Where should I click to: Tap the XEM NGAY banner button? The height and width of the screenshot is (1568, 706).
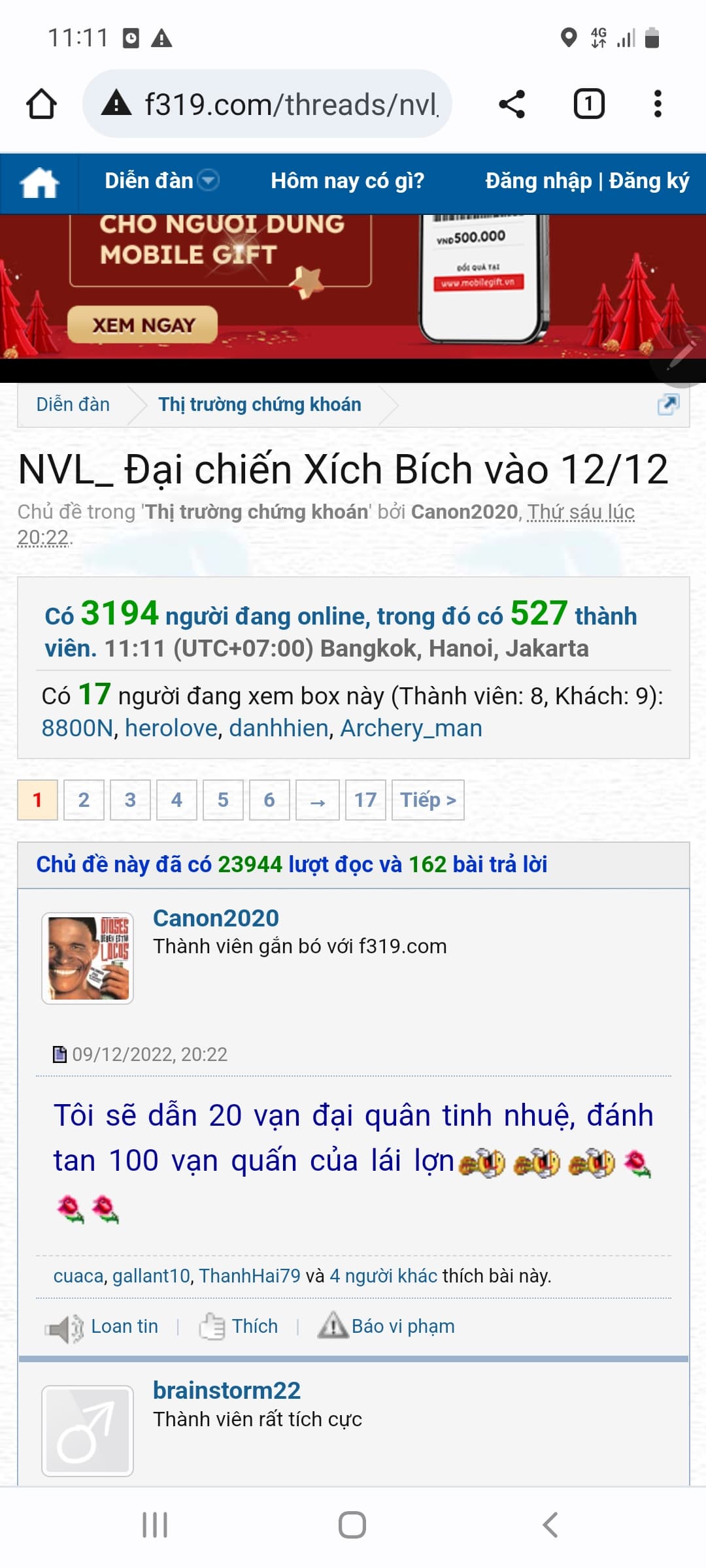click(143, 325)
